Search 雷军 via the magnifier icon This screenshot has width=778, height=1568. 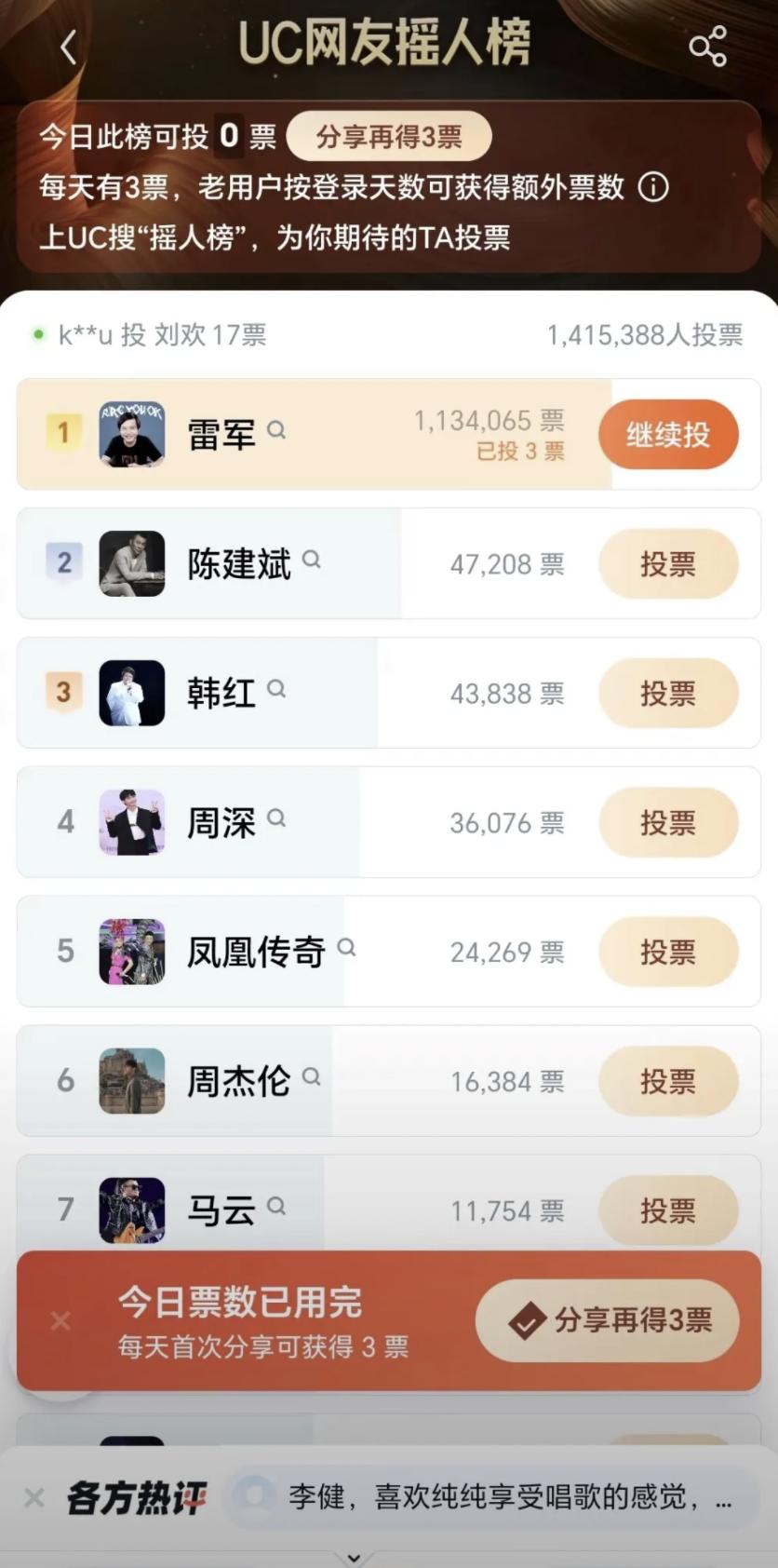(x=276, y=429)
